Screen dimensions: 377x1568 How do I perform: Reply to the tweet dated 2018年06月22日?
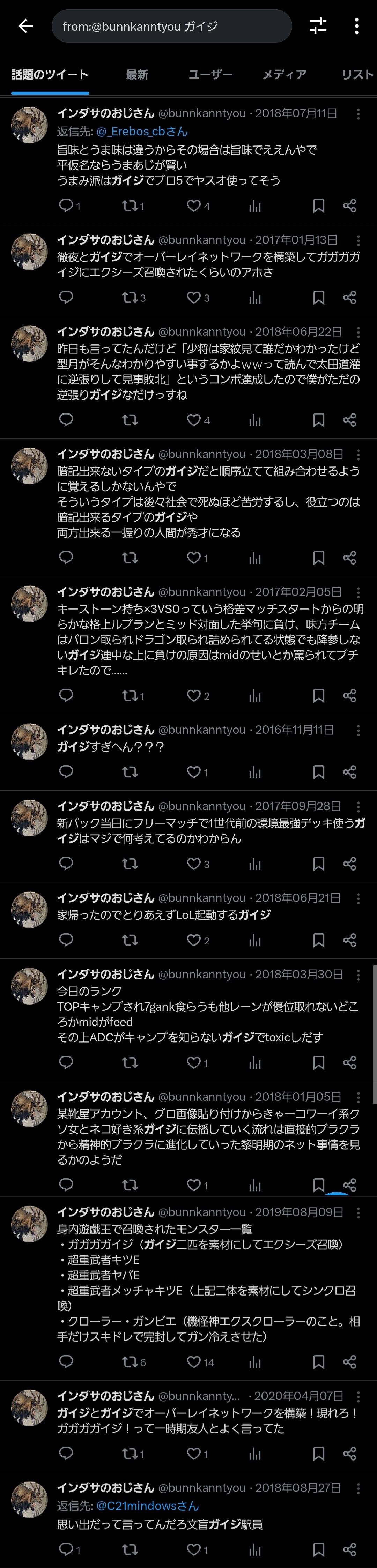66,420
